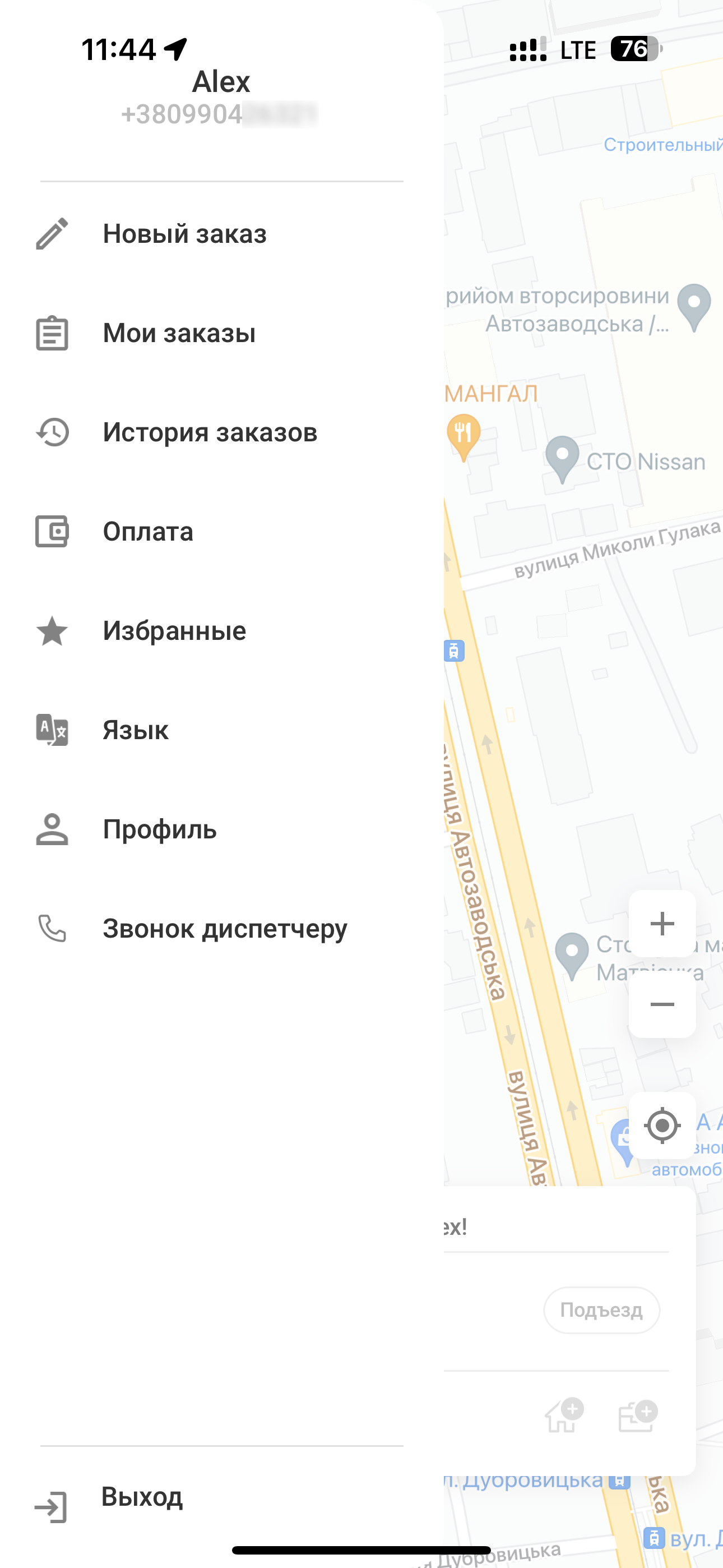Open Избранные favorites

click(174, 630)
